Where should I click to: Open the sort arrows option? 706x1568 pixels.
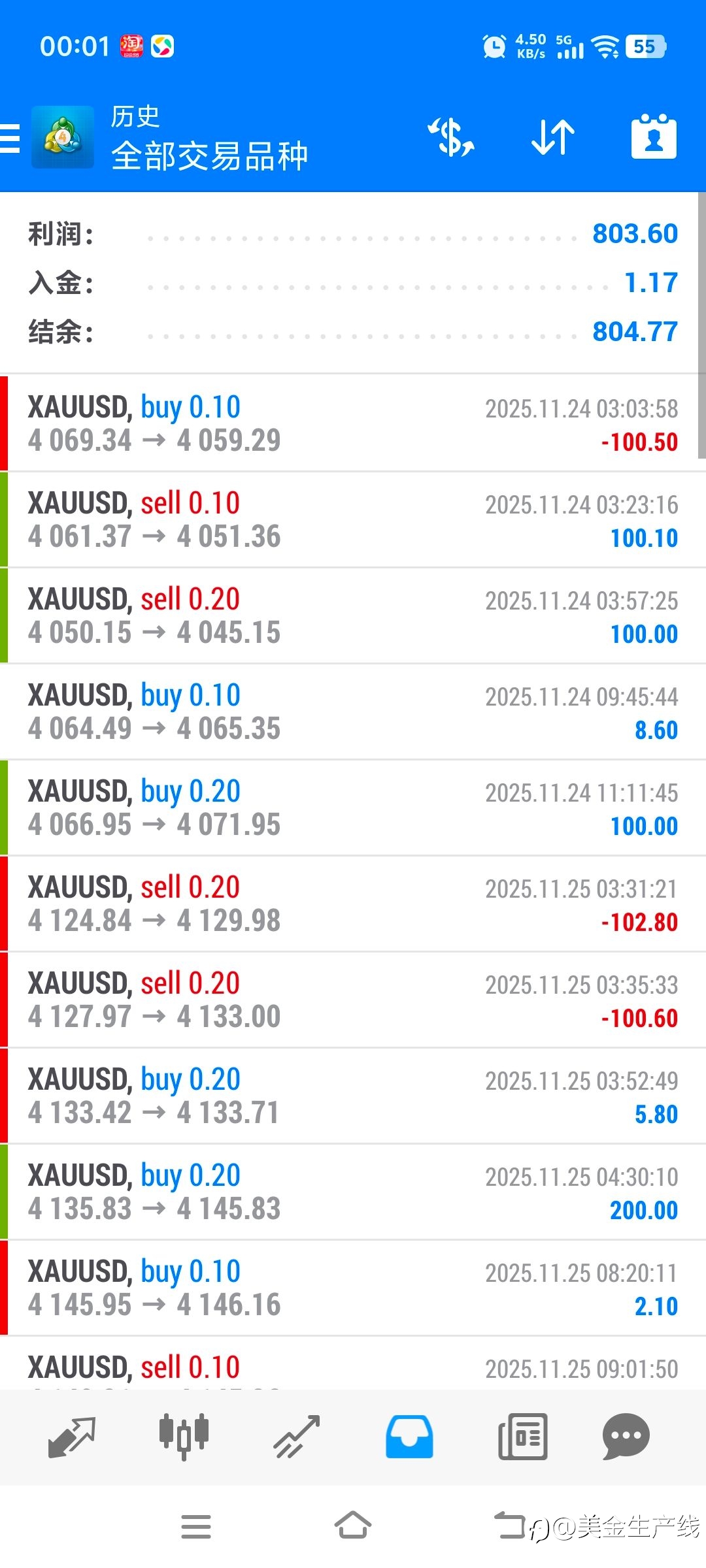tap(553, 137)
